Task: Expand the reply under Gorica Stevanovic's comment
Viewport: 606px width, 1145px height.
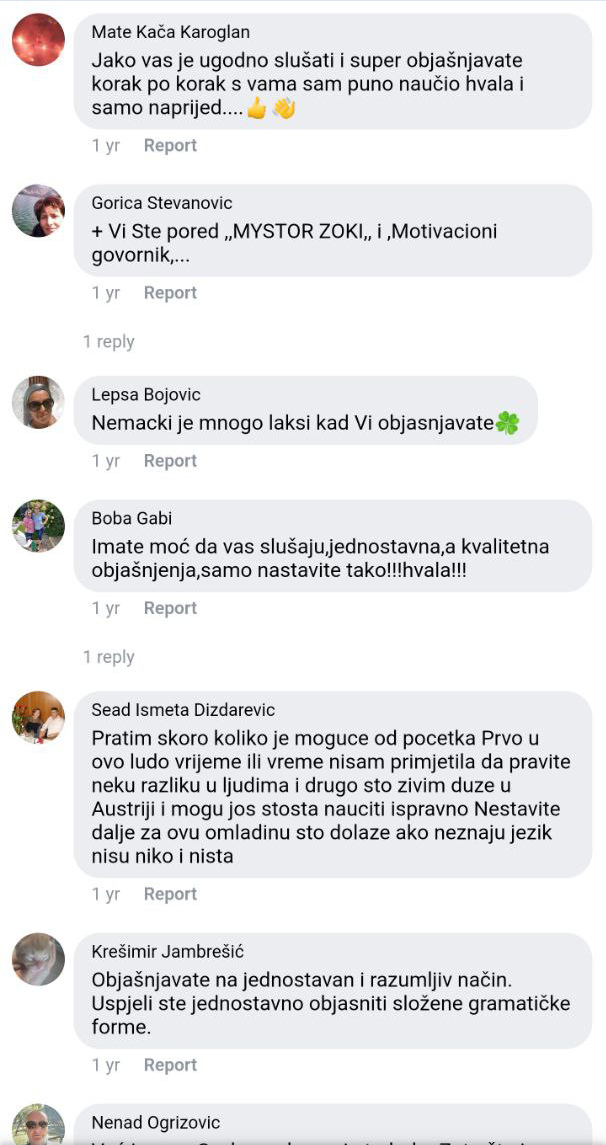Action: 109,342
